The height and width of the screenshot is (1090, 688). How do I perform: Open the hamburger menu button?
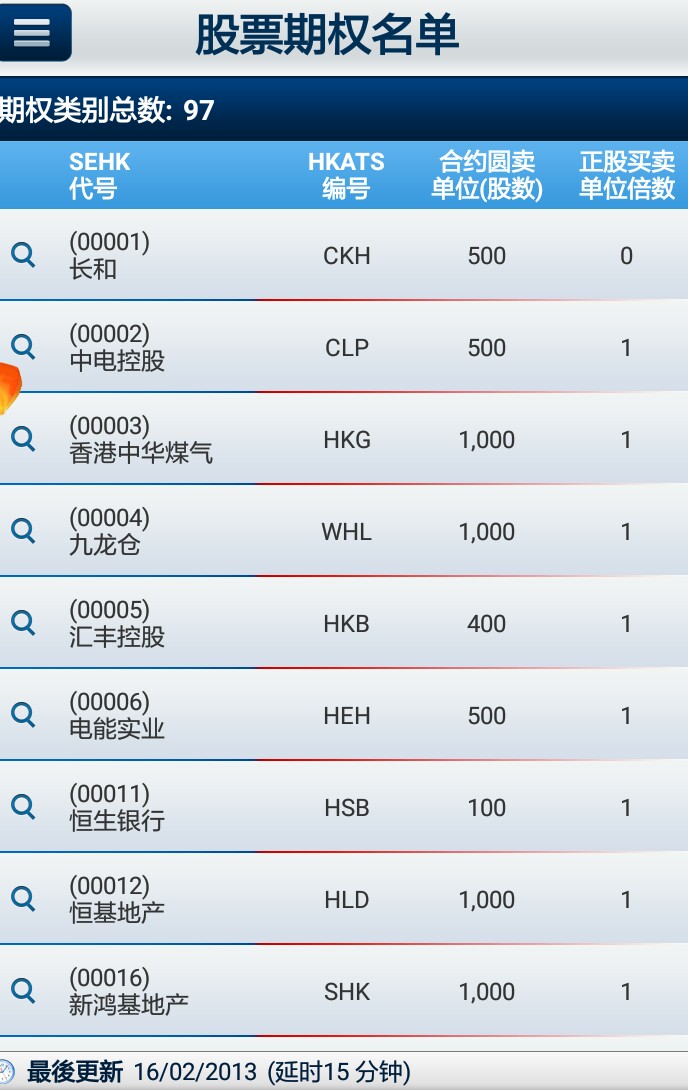(33, 32)
